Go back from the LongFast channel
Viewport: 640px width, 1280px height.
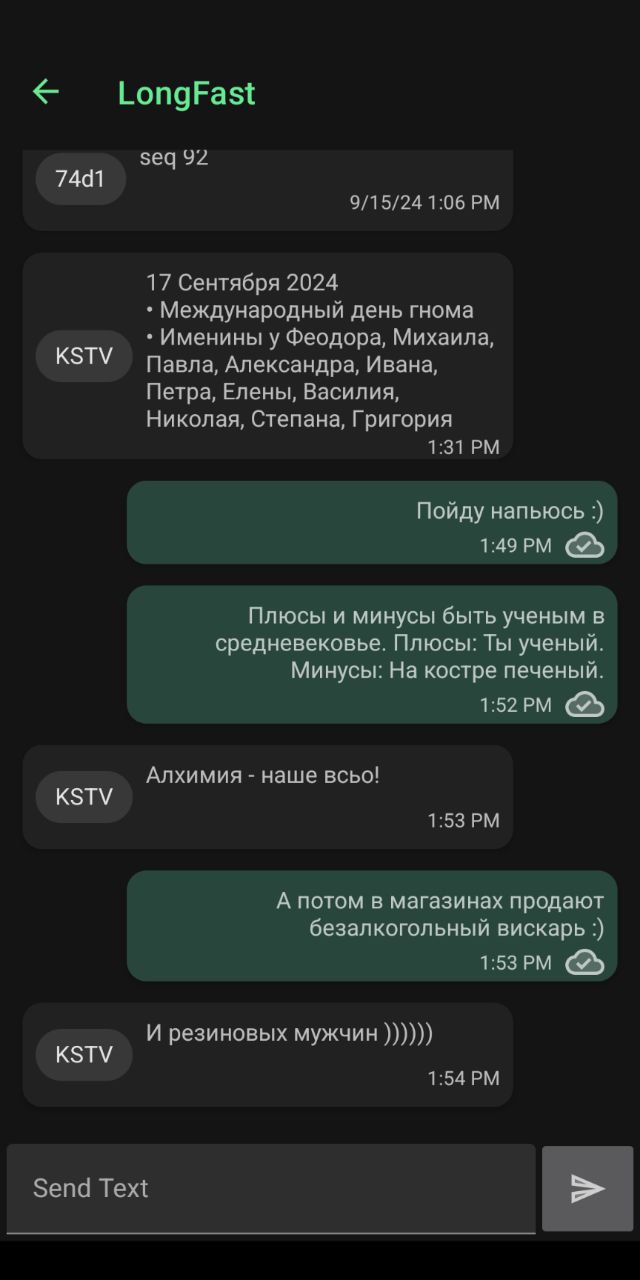point(46,92)
